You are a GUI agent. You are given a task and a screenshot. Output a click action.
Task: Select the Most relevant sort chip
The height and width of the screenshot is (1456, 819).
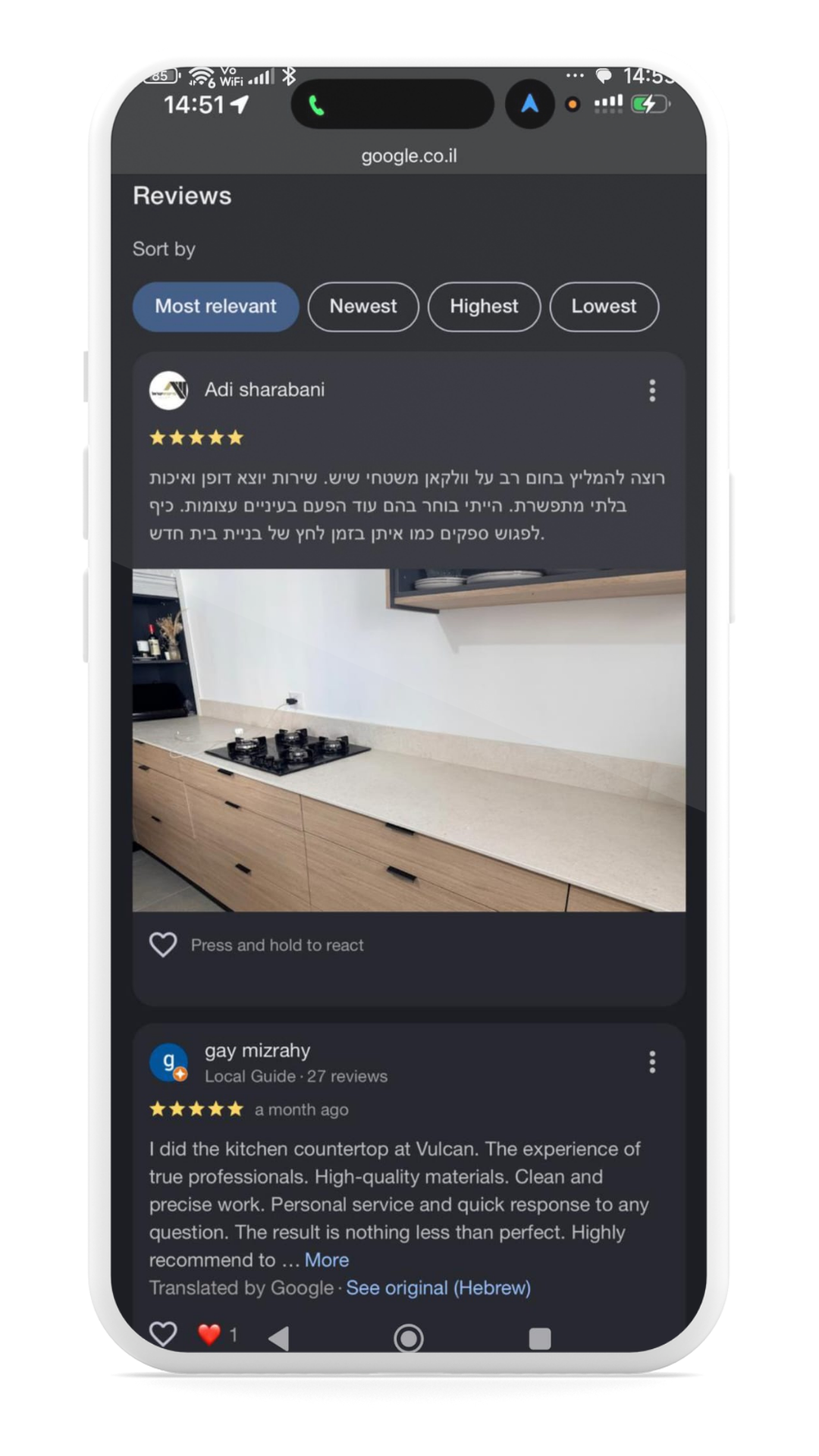[x=215, y=306]
